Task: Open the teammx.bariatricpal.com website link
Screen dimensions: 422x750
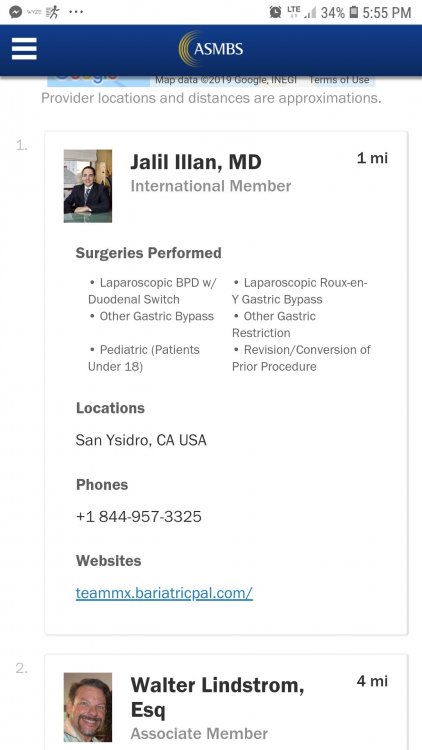Action: [x=164, y=593]
